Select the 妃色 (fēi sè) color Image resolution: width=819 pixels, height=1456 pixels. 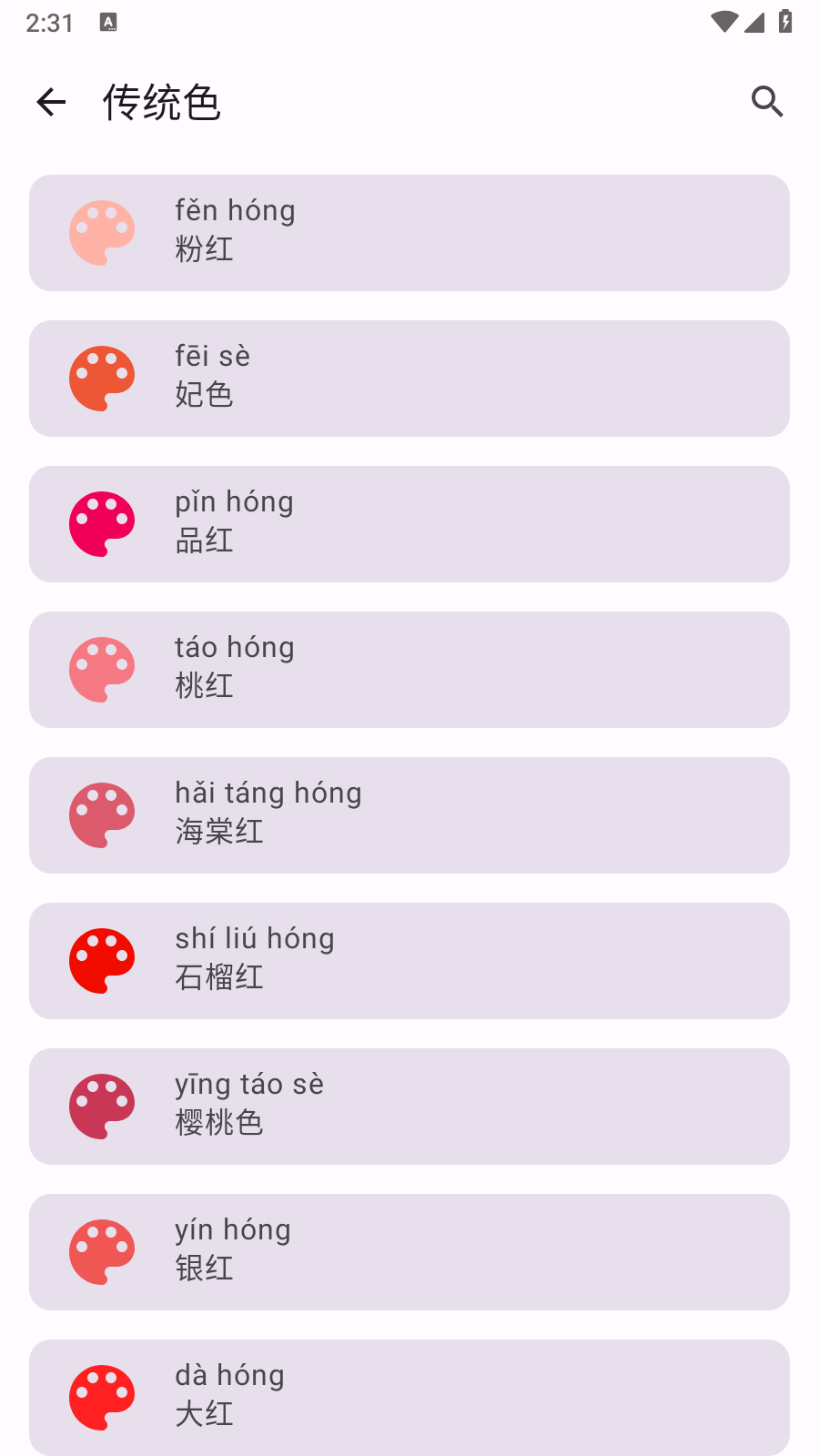tap(409, 379)
